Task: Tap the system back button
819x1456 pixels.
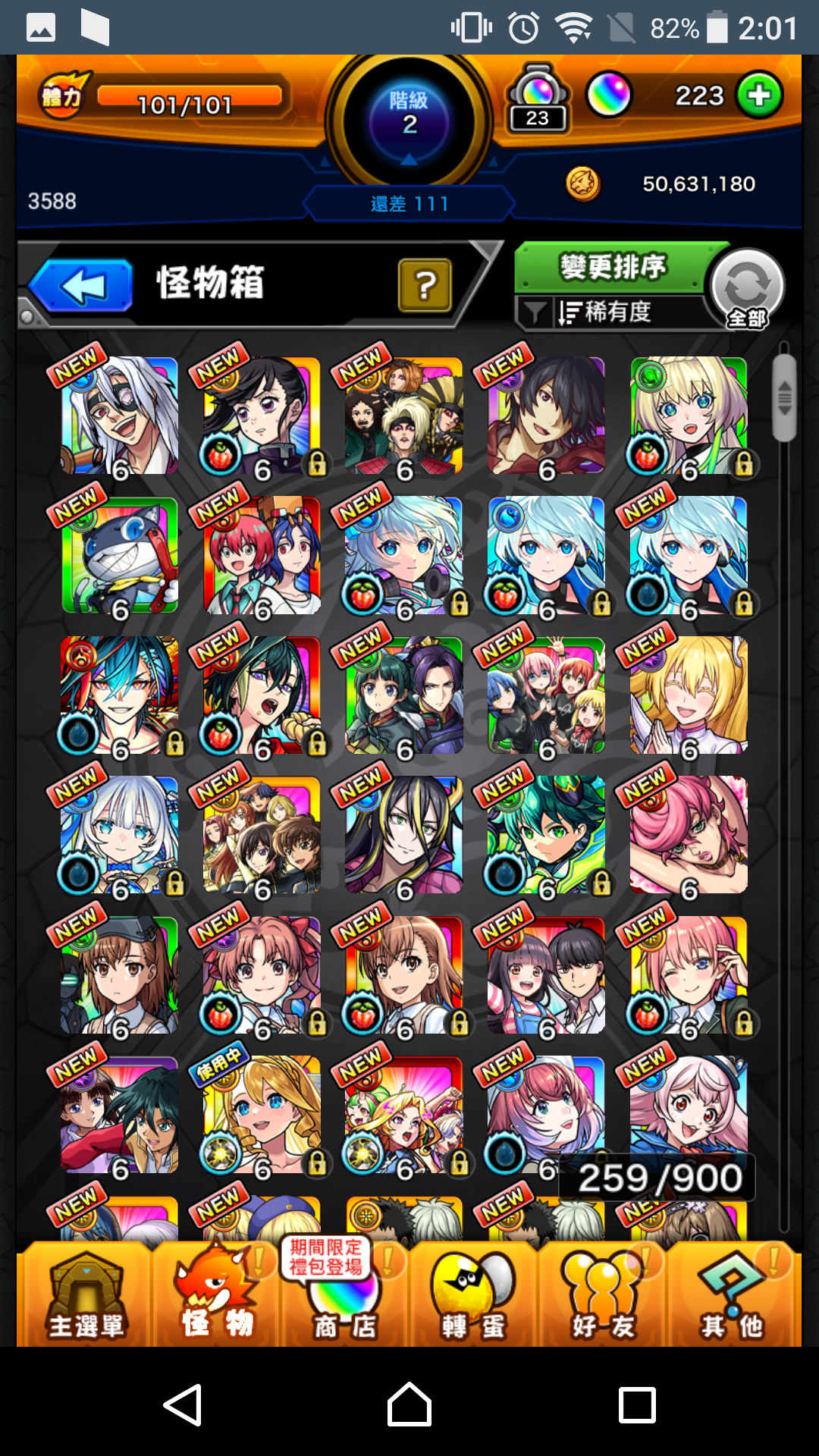Action: [x=183, y=1404]
